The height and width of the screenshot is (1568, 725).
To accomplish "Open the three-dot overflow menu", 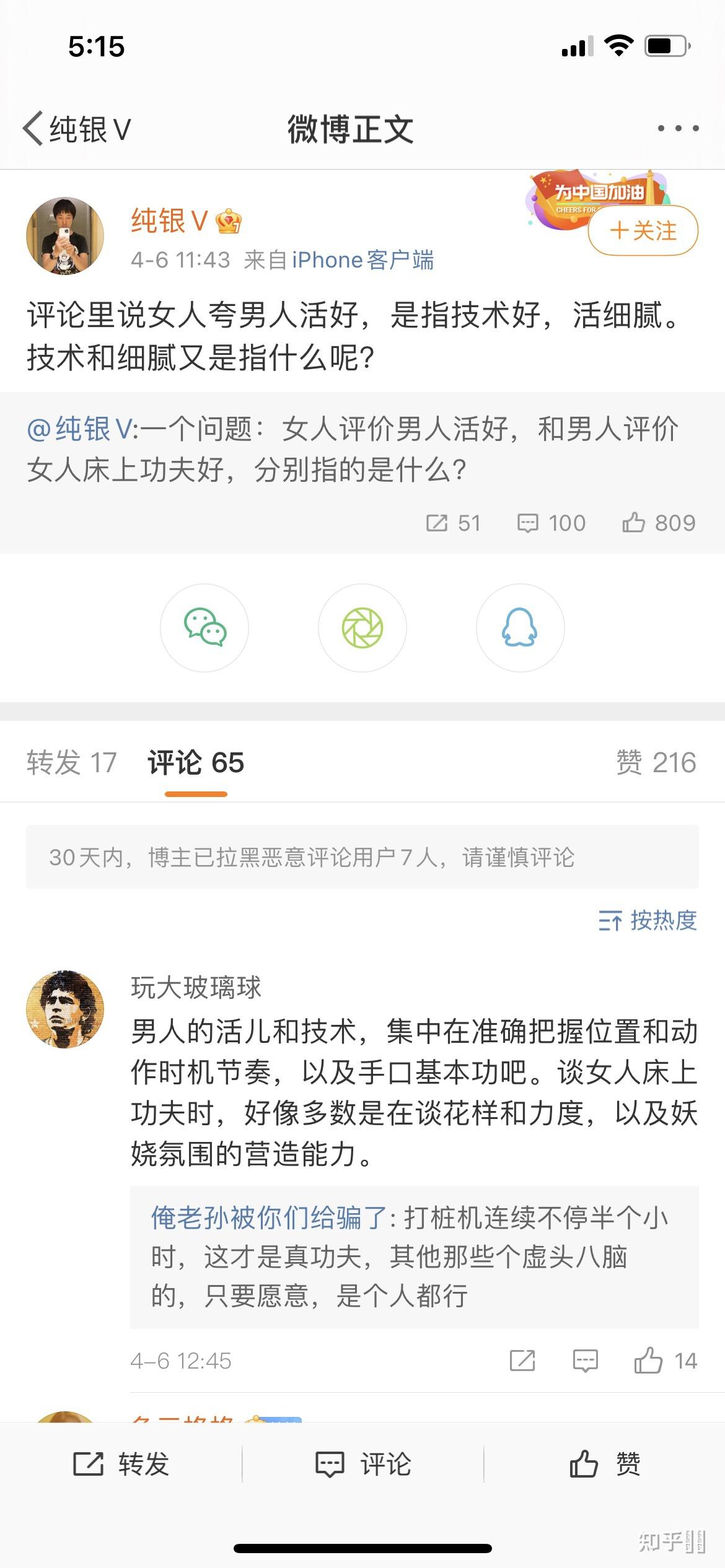I will (x=678, y=129).
